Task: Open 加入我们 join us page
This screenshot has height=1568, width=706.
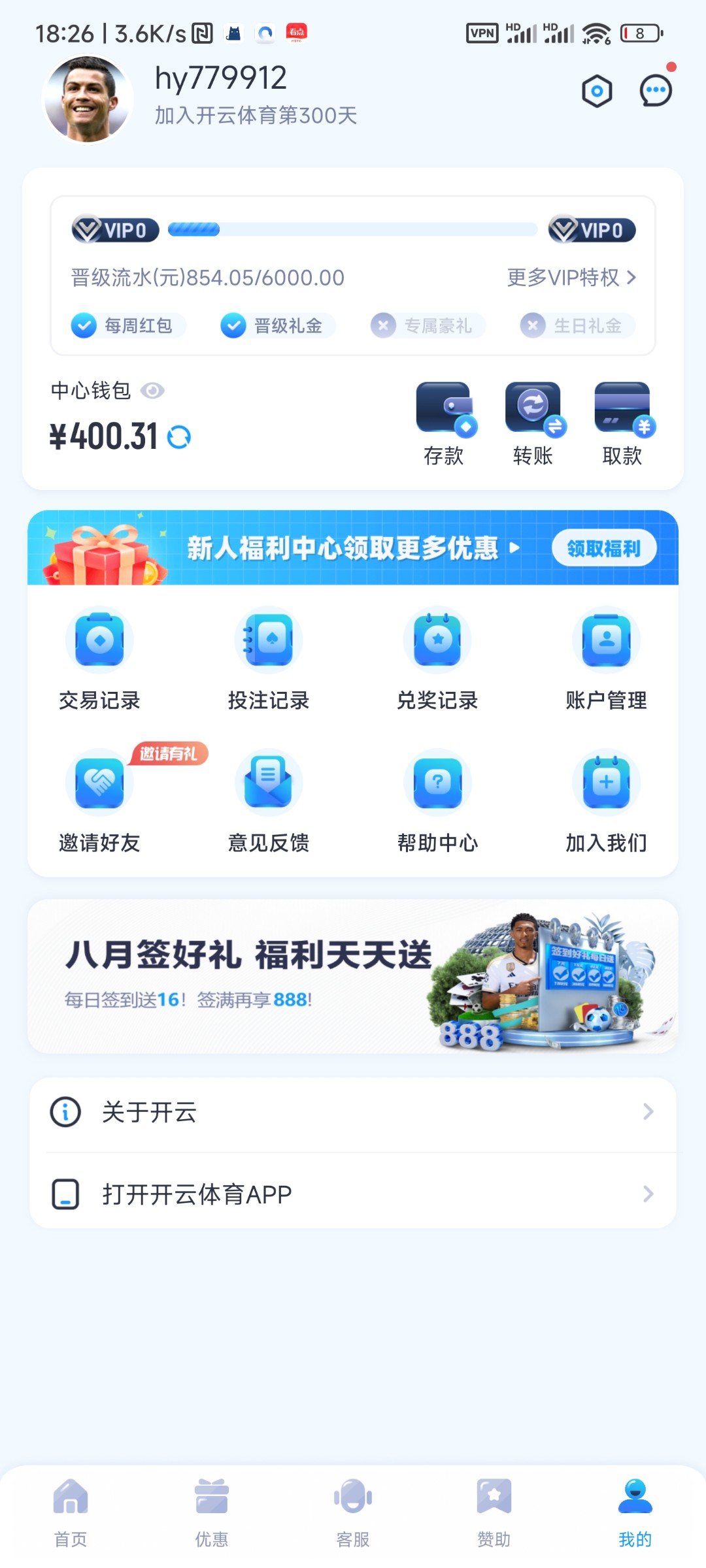Action: tap(606, 802)
